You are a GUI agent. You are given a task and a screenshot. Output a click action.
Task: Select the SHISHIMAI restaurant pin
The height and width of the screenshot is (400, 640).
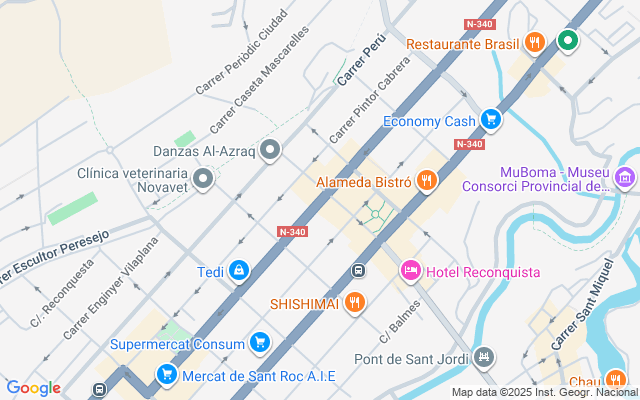click(x=354, y=303)
